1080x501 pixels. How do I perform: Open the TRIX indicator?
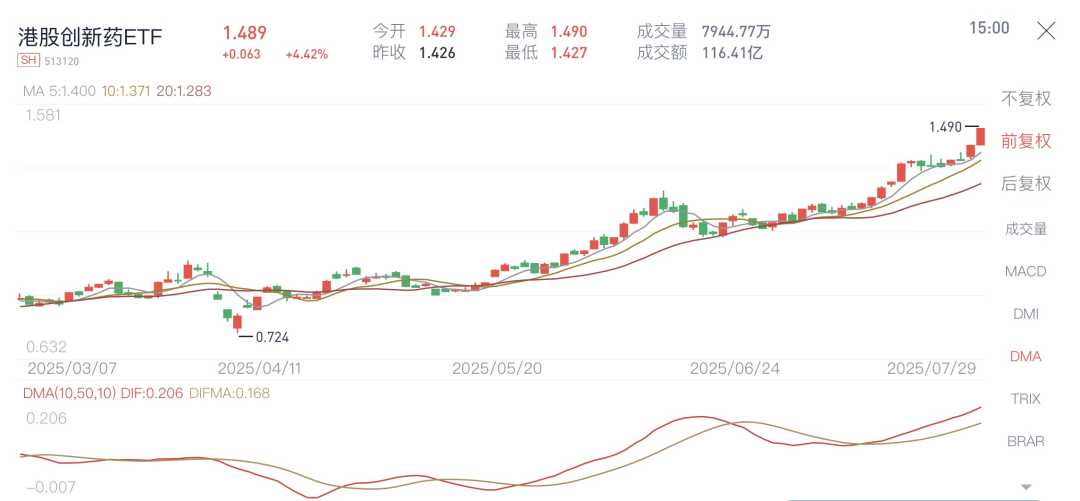(x=1026, y=399)
